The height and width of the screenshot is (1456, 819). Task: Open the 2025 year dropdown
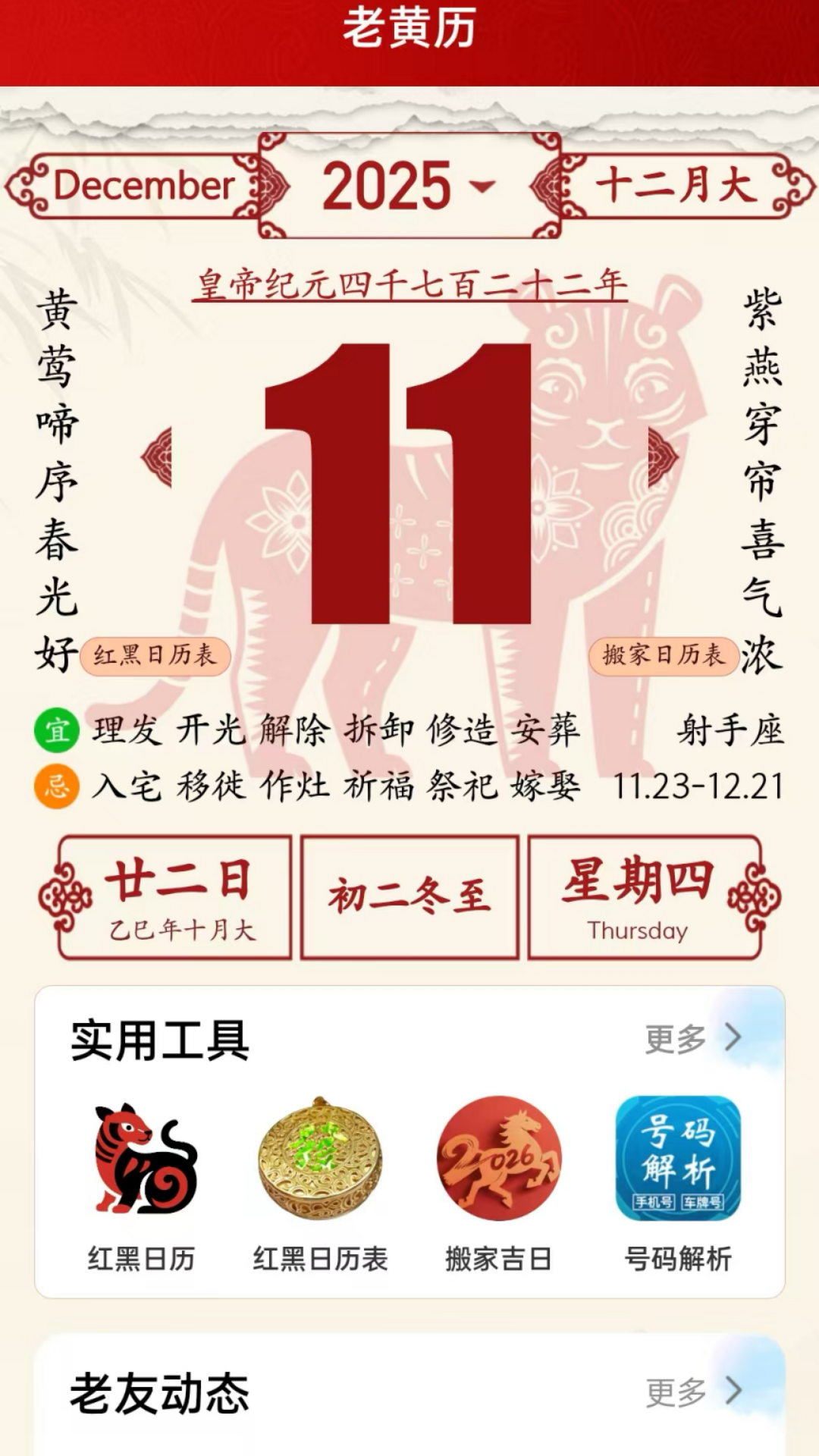(409, 187)
